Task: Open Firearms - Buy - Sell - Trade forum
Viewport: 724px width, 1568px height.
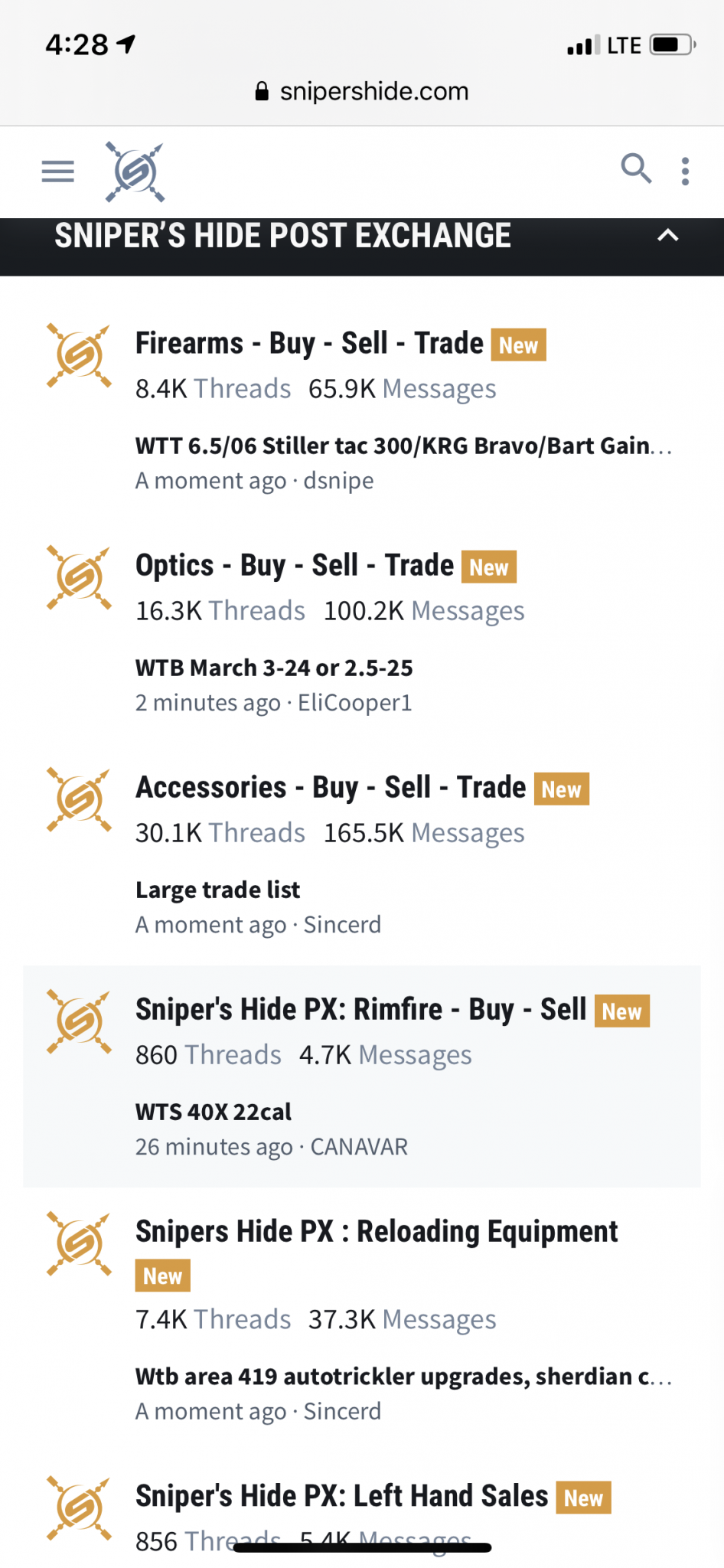Action: [x=309, y=343]
